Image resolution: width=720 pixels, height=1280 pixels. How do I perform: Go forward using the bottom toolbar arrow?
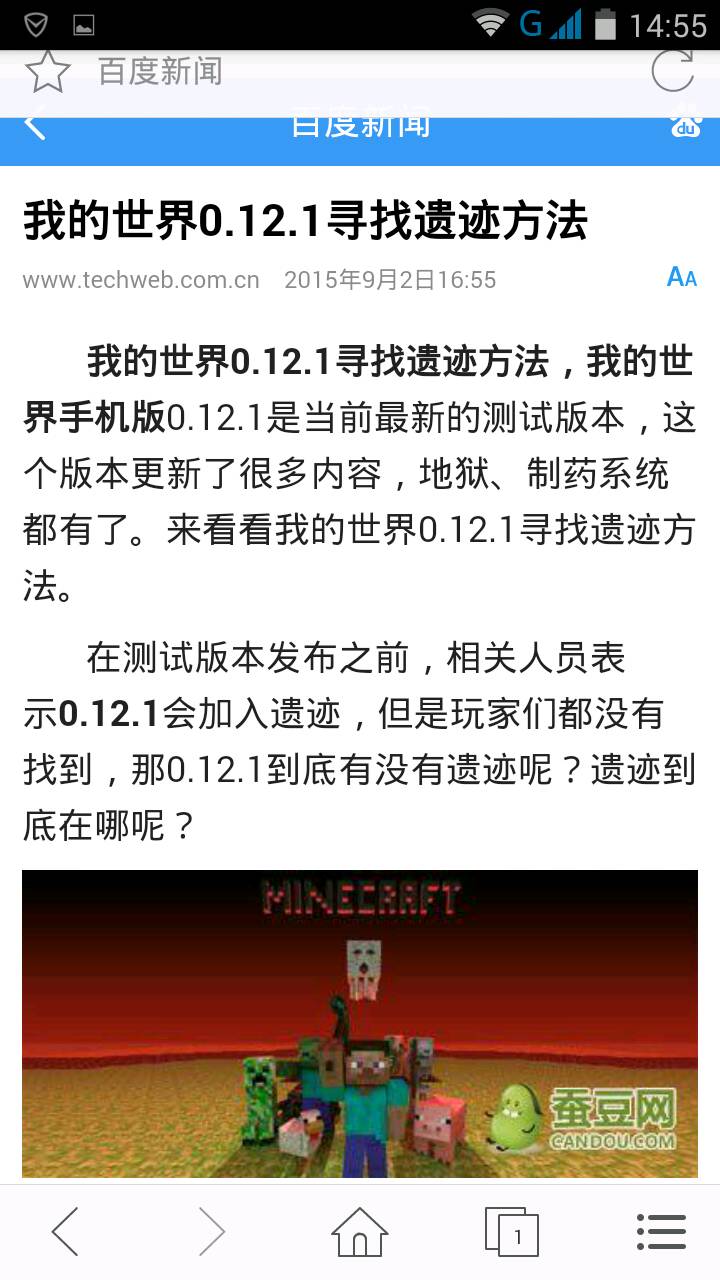(x=211, y=1231)
